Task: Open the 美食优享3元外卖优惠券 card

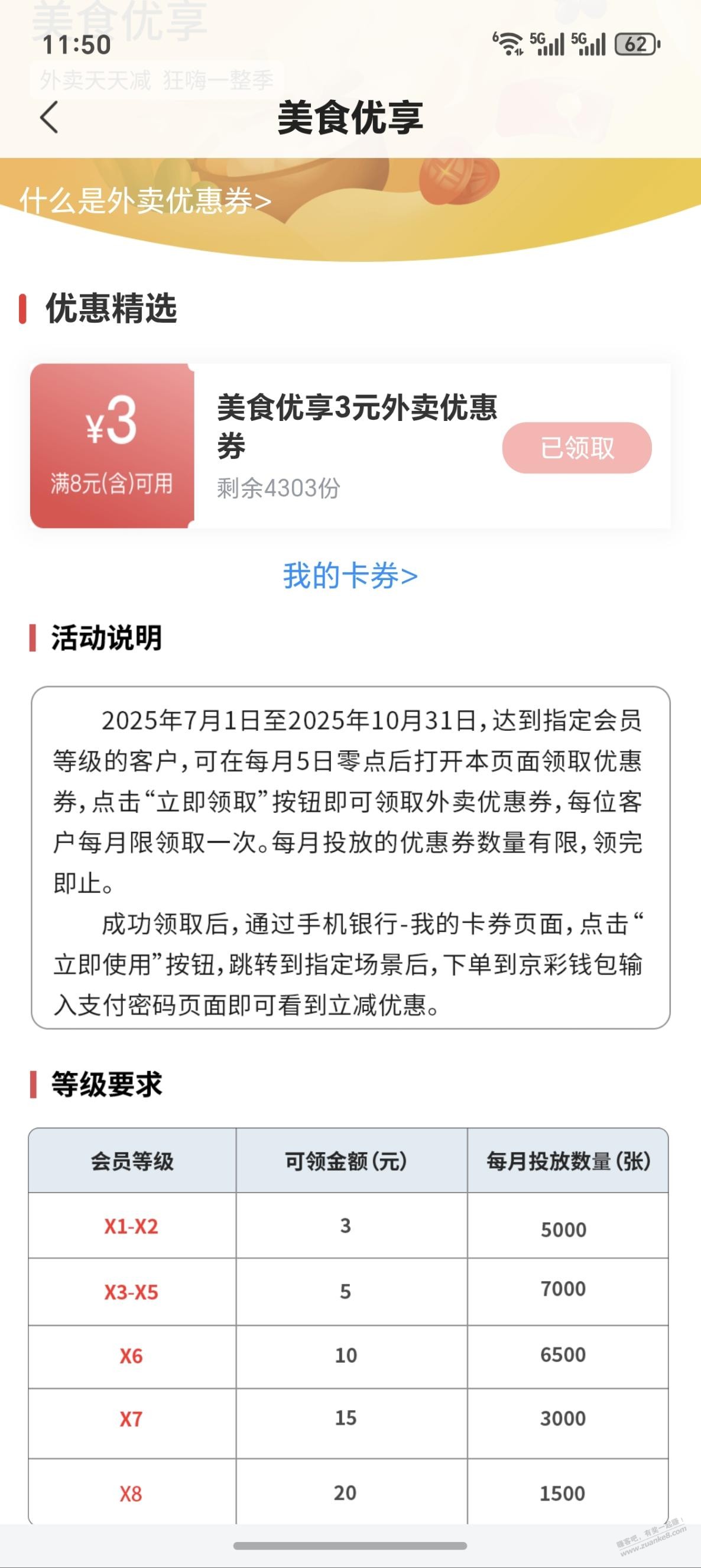Action: (356, 426)
